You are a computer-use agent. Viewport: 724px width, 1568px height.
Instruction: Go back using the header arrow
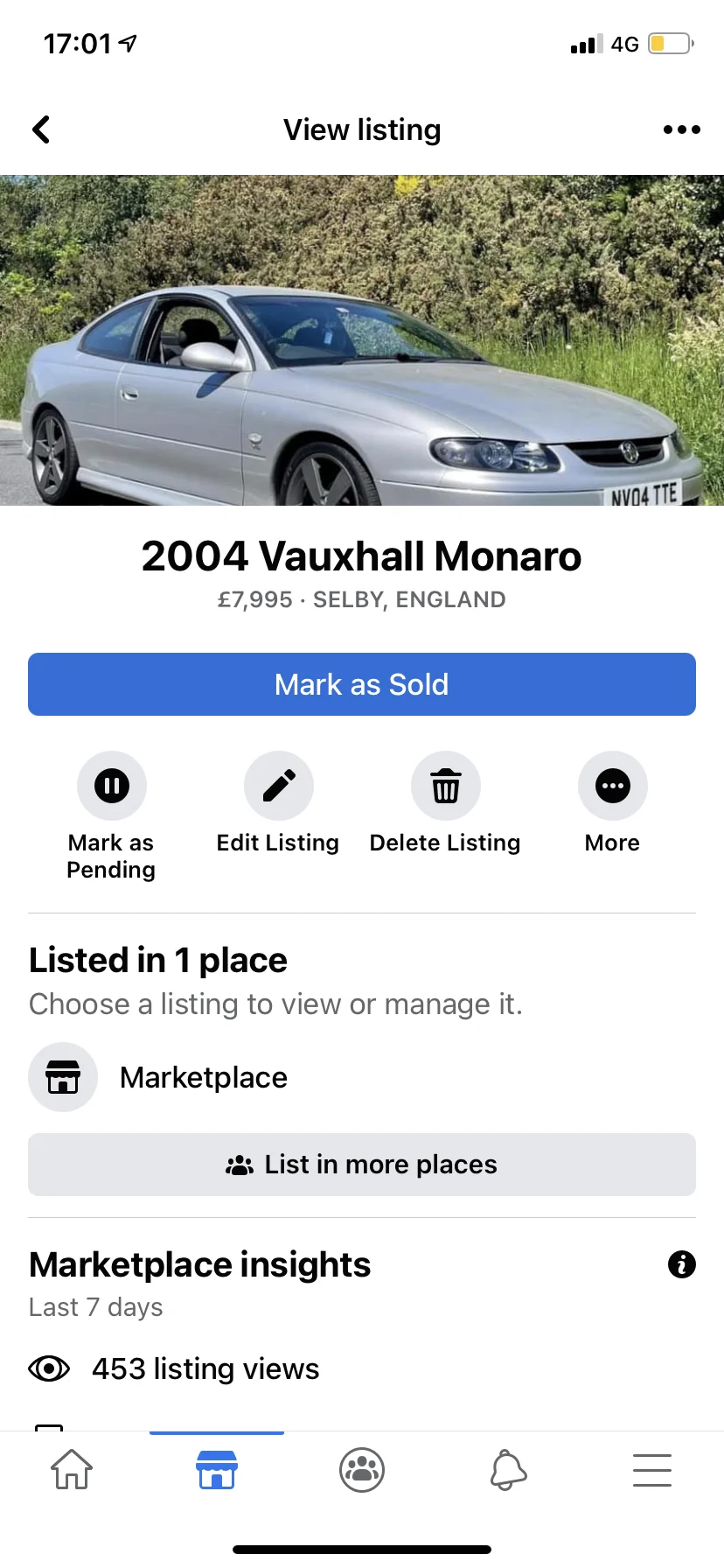41,129
